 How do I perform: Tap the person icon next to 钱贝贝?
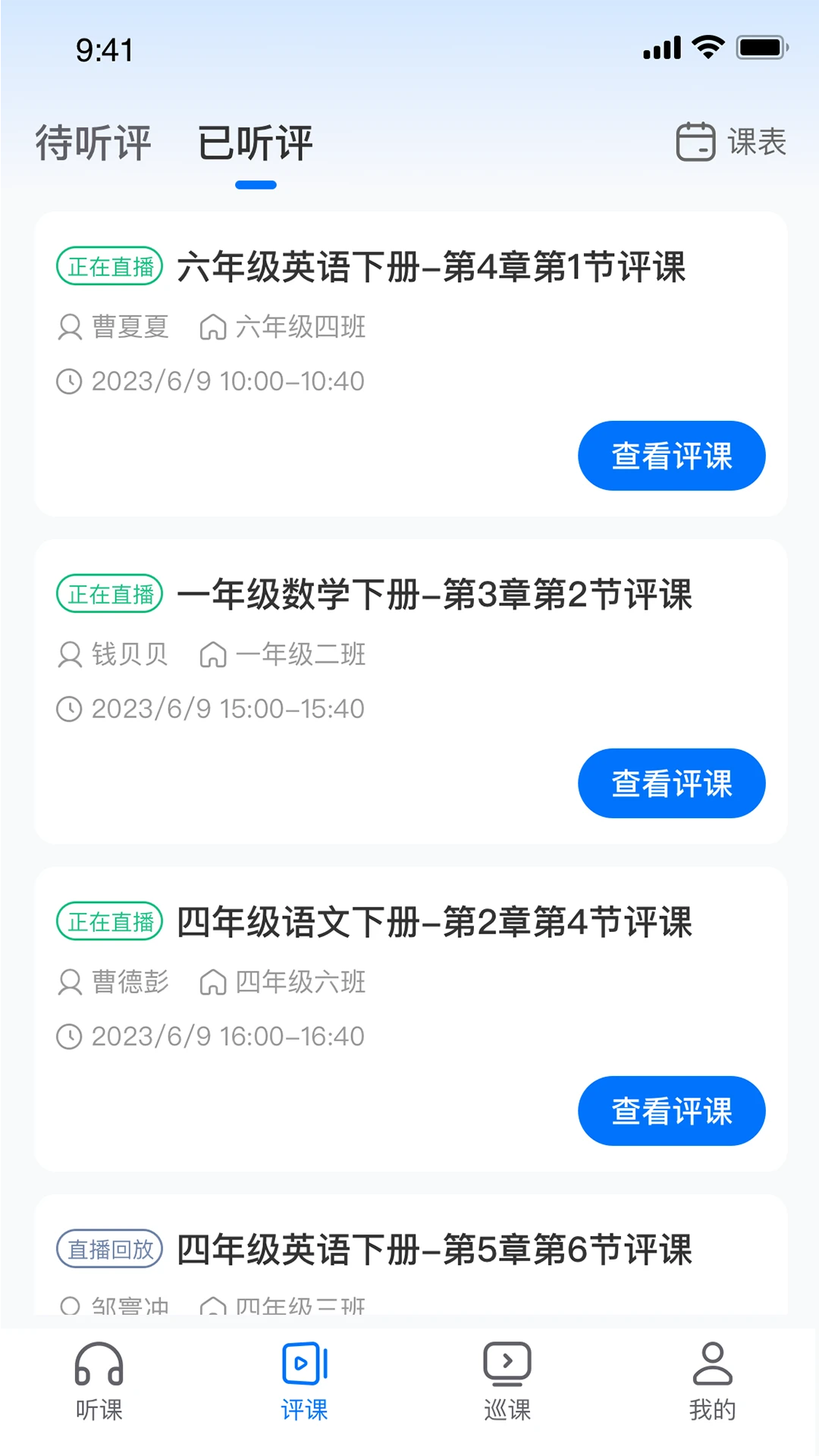[69, 654]
